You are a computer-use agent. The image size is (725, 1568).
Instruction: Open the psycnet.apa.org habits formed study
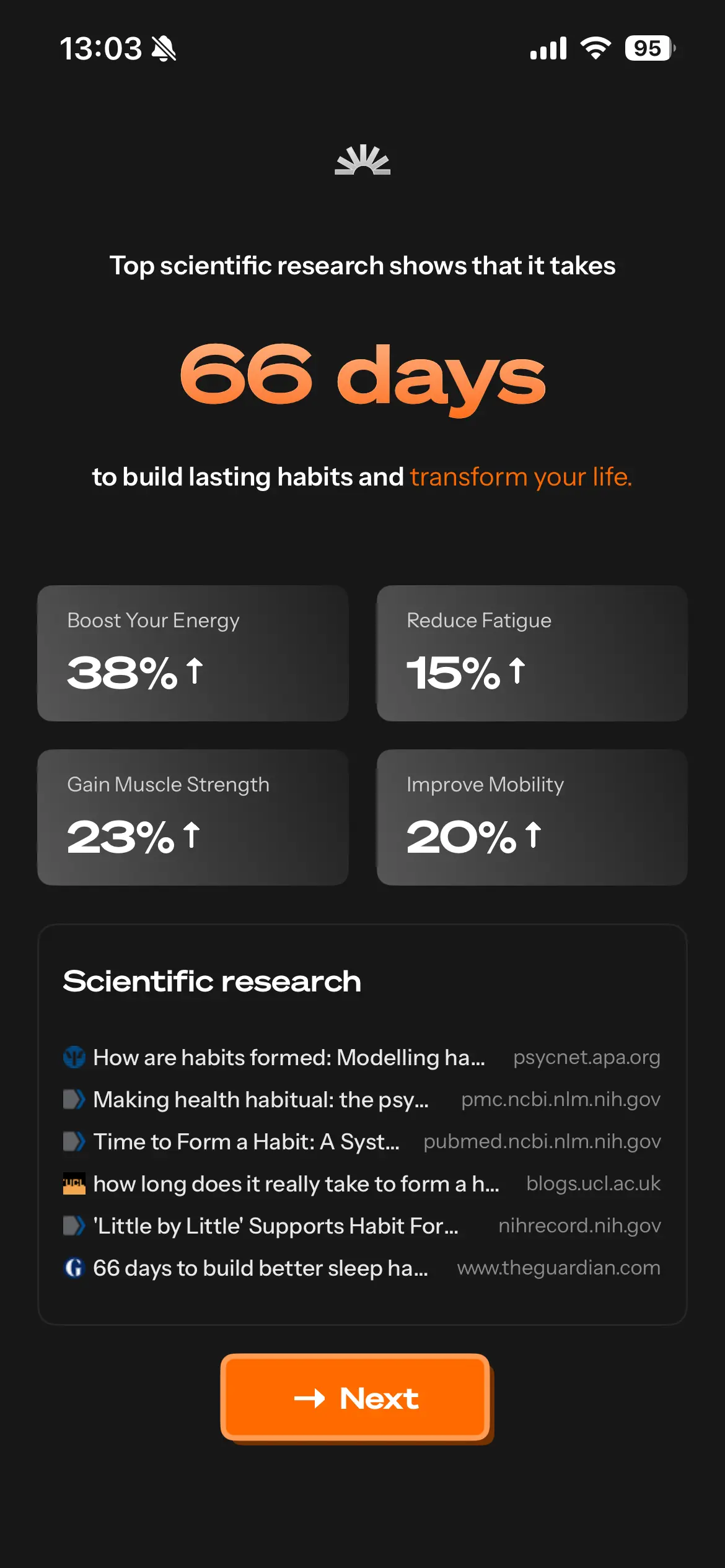click(362, 1057)
